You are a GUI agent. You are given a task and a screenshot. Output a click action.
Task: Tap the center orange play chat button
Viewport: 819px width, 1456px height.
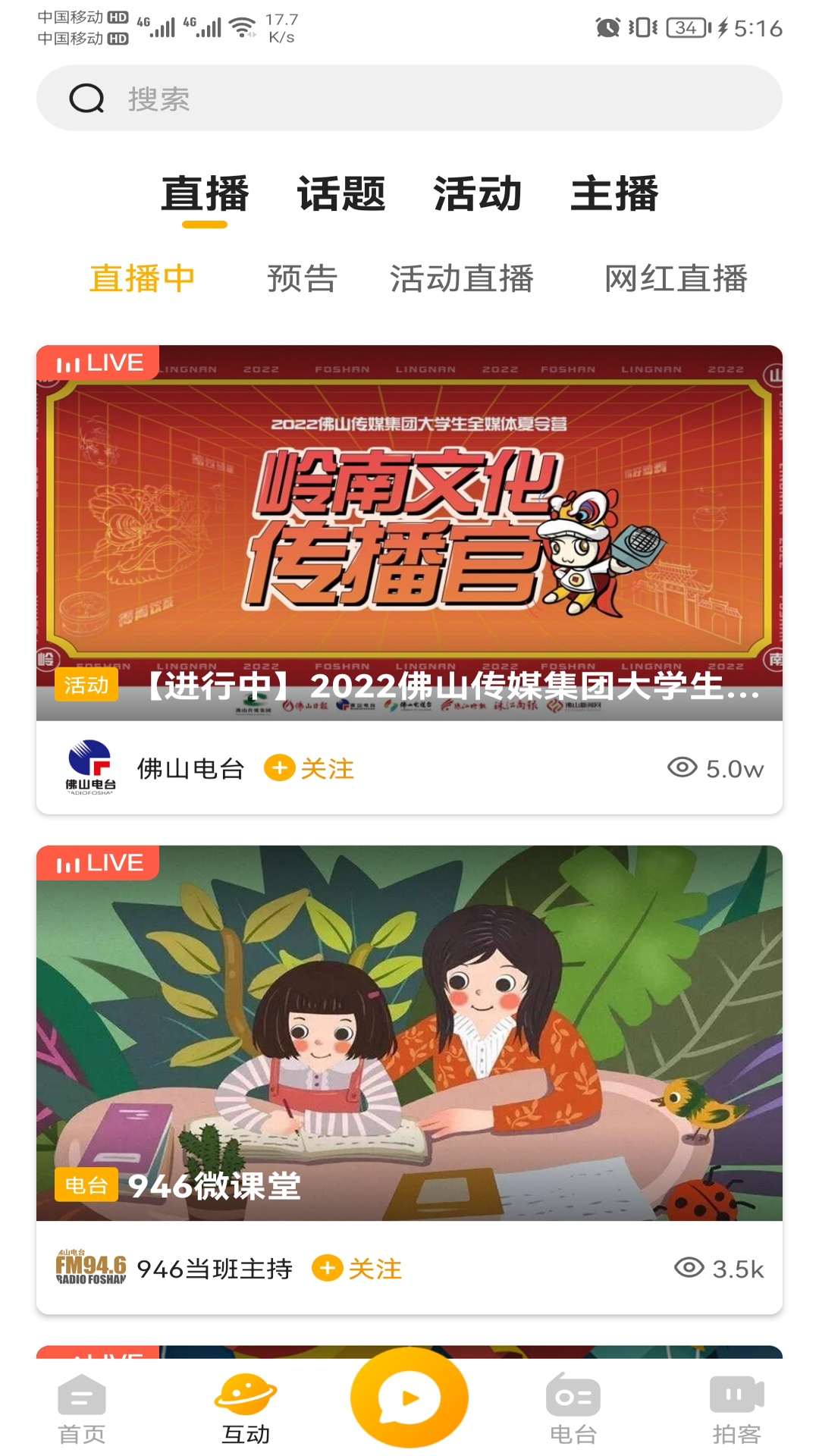click(409, 1398)
